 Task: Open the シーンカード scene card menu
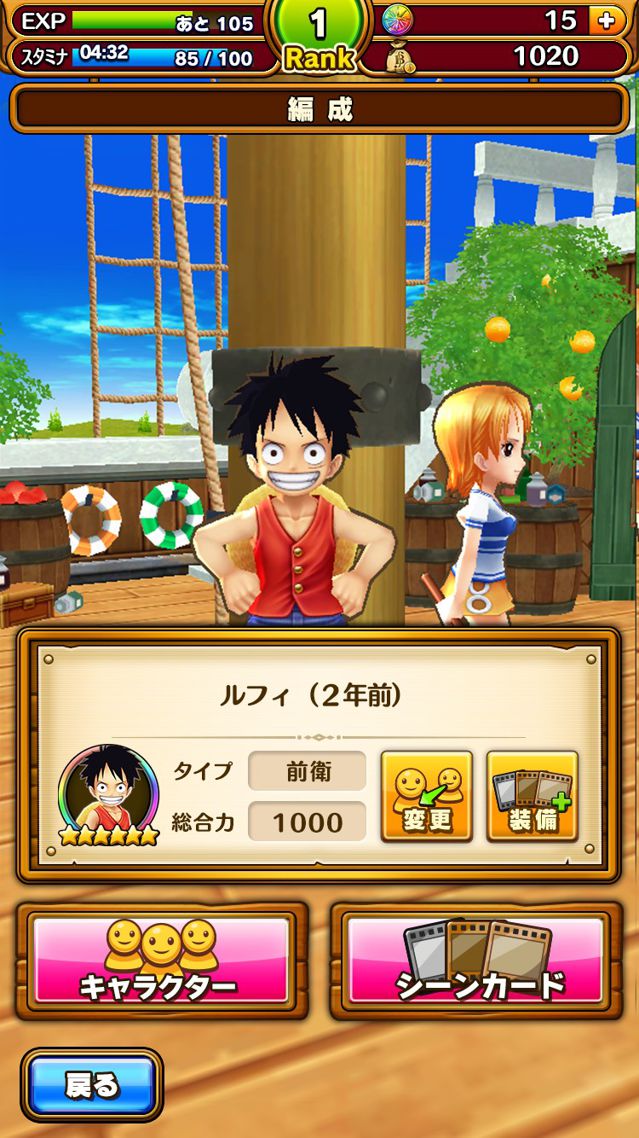480,961
